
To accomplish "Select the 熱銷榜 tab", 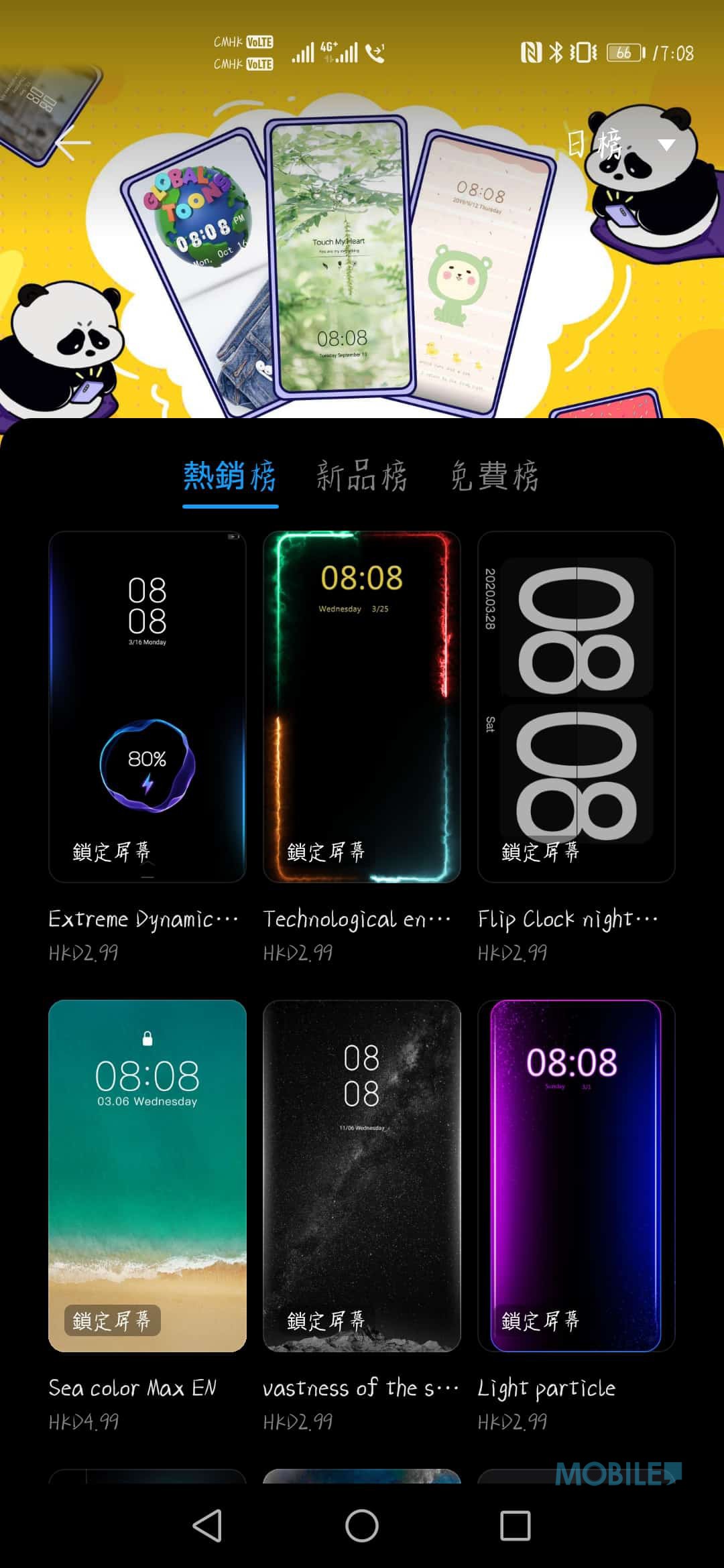I will coord(230,476).
